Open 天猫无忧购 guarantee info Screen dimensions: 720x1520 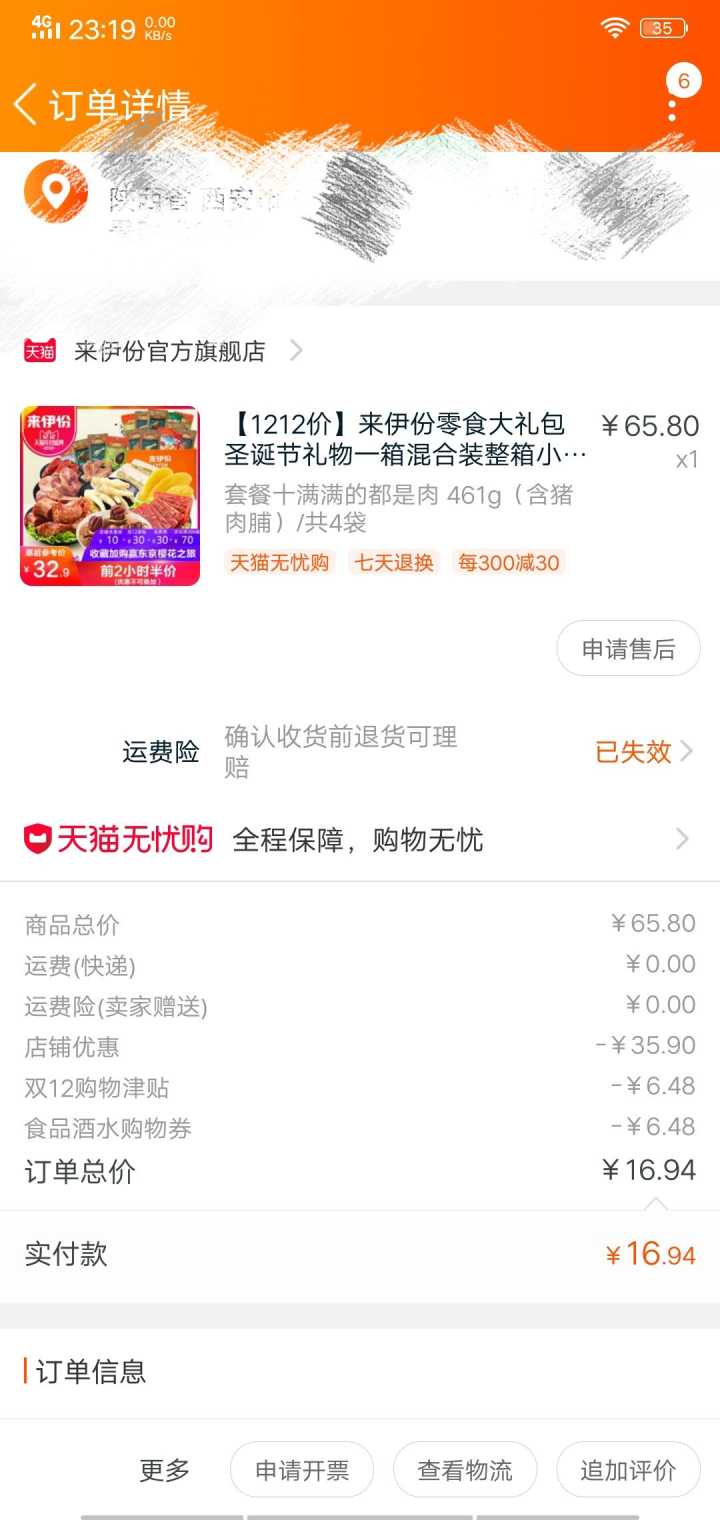coord(360,839)
